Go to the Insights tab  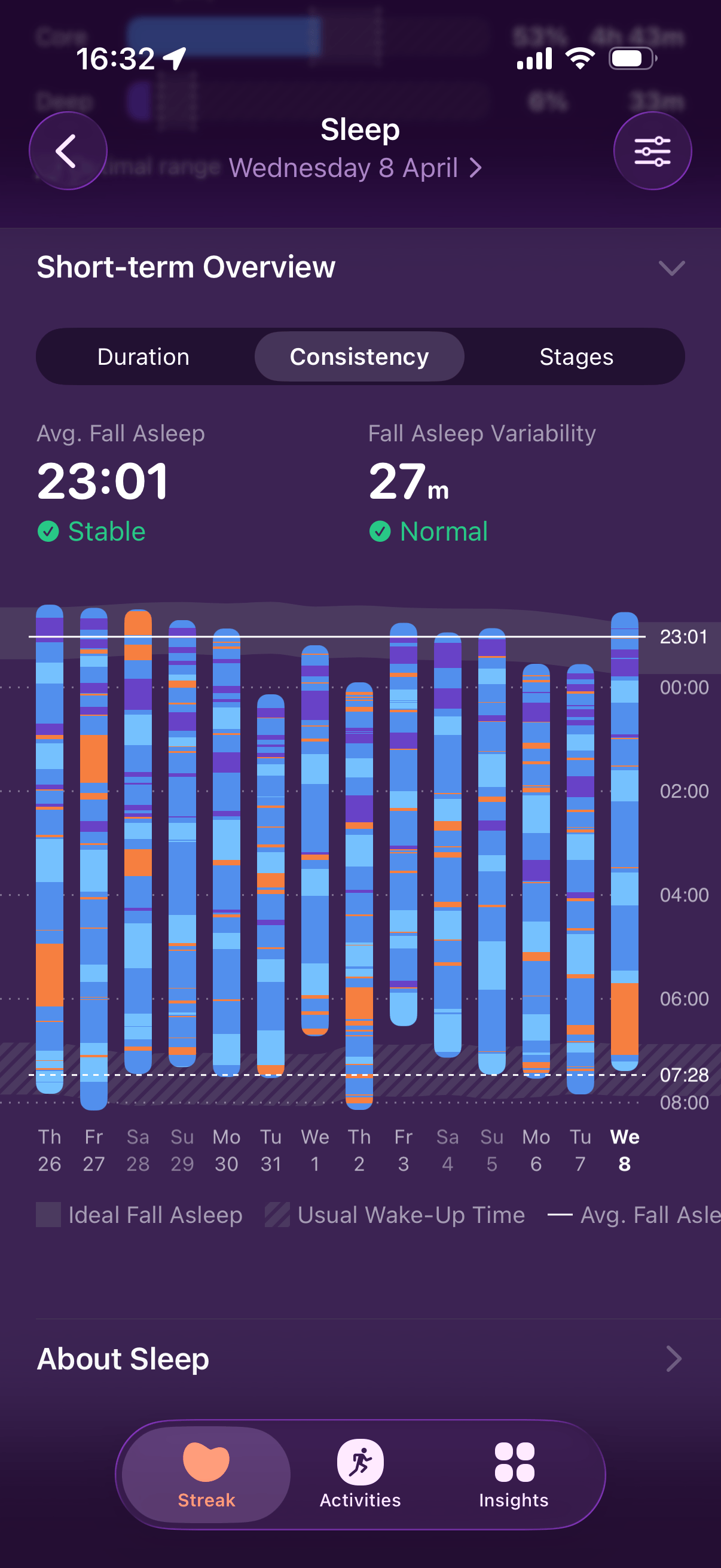[x=514, y=1474]
